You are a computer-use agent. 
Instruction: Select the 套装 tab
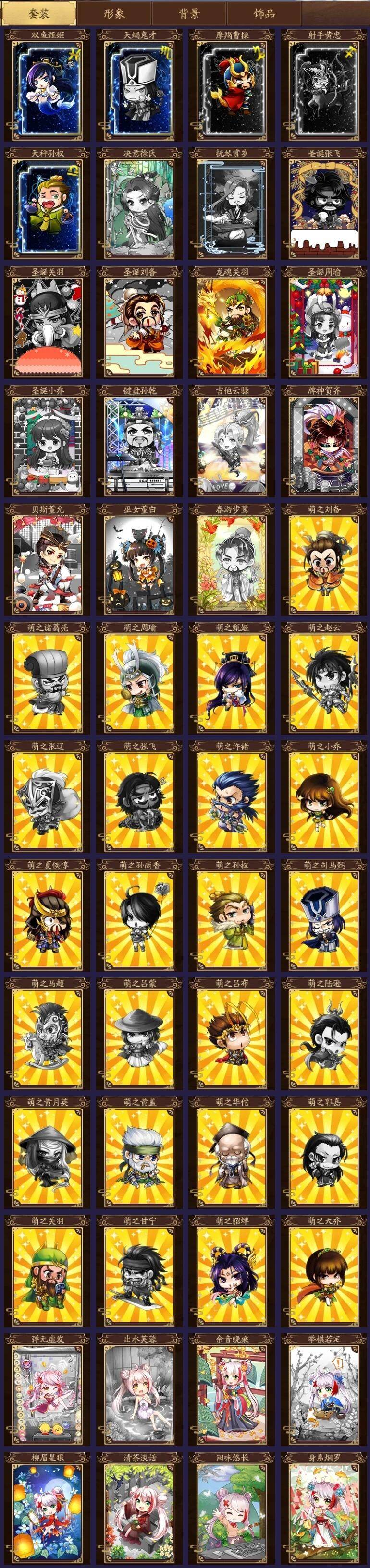[39, 13]
